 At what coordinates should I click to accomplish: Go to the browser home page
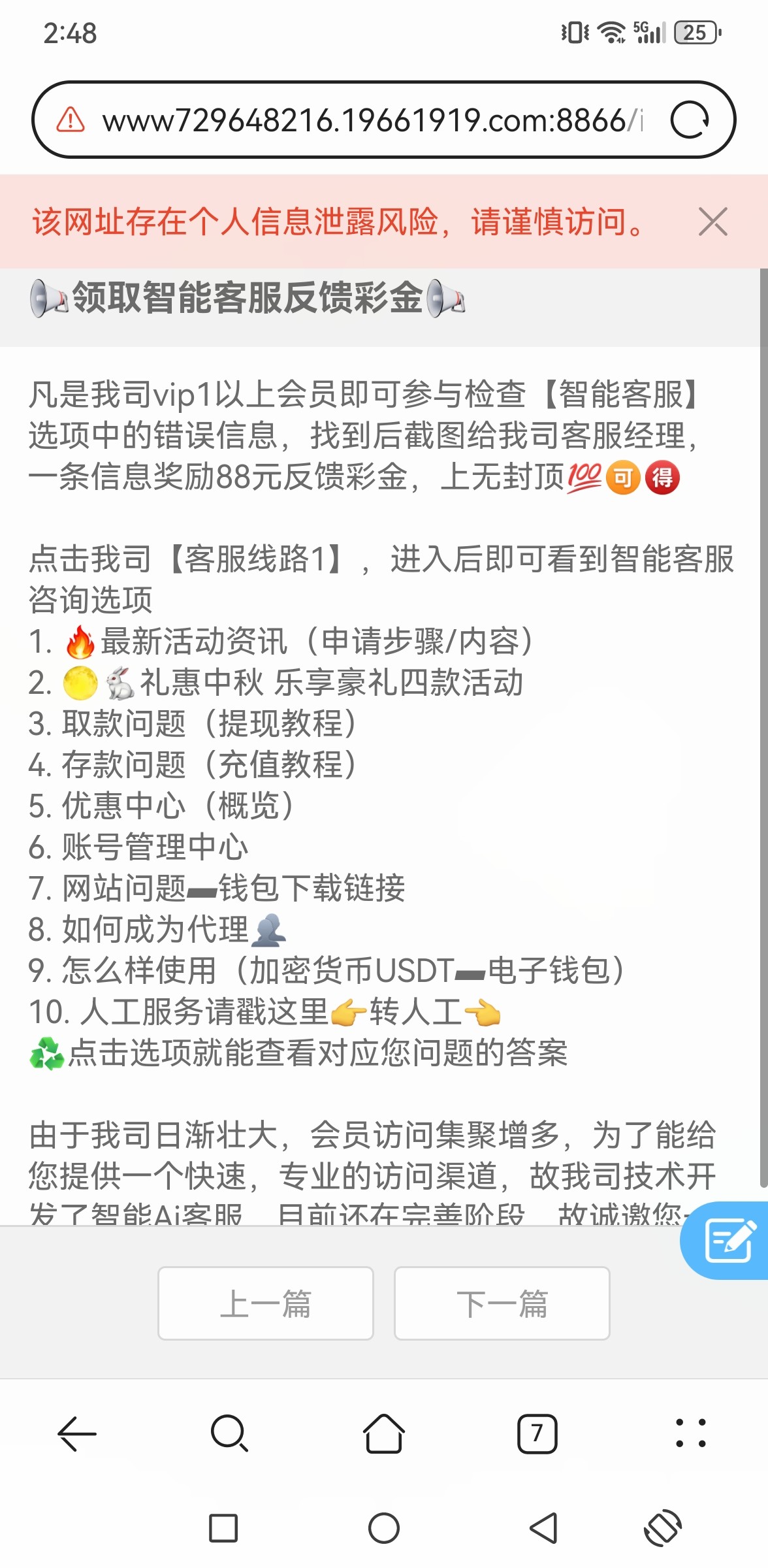click(x=384, y=1434)
